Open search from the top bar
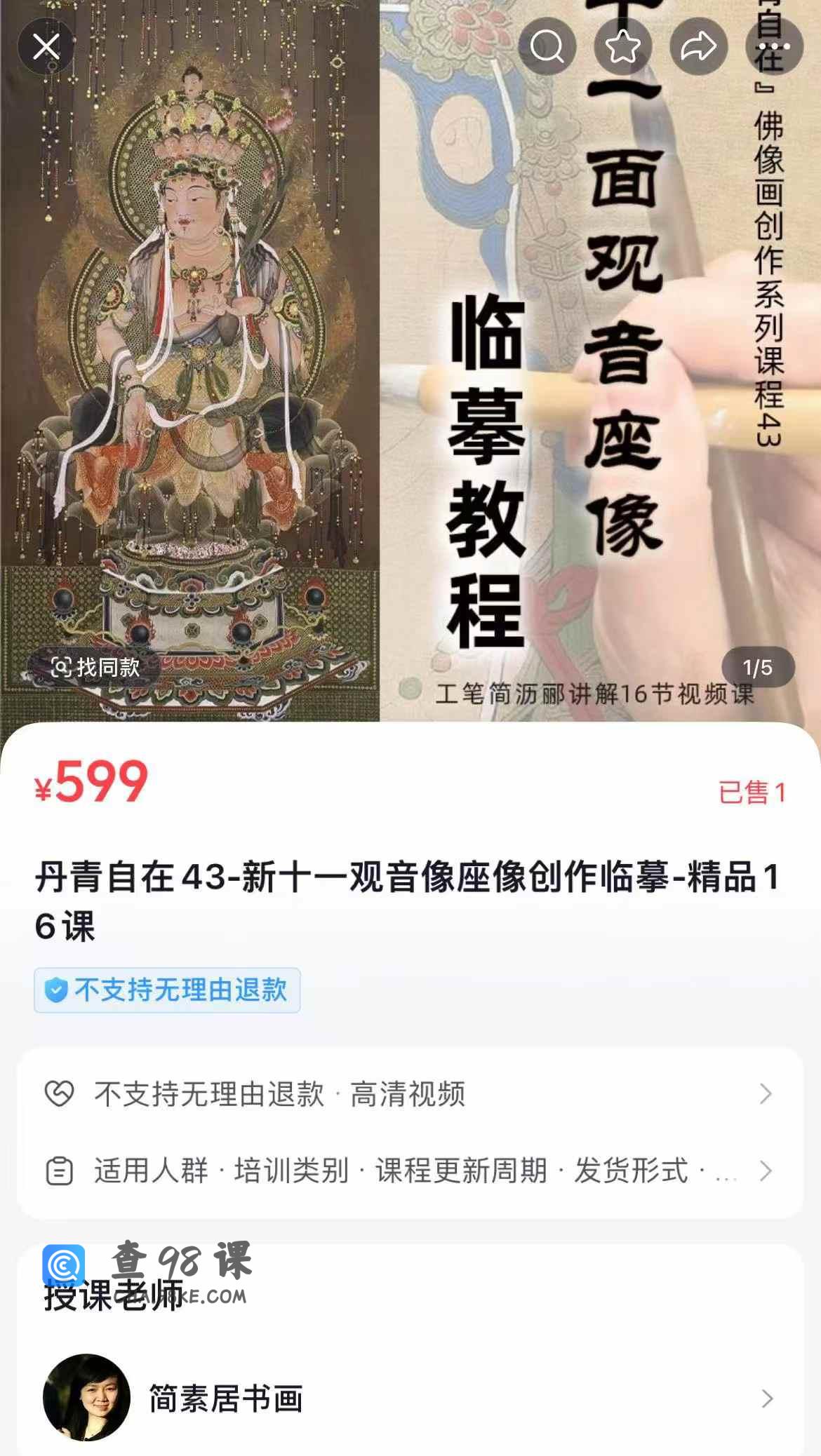The height and width of the screenshot is (1456, 821). point(547,47)
